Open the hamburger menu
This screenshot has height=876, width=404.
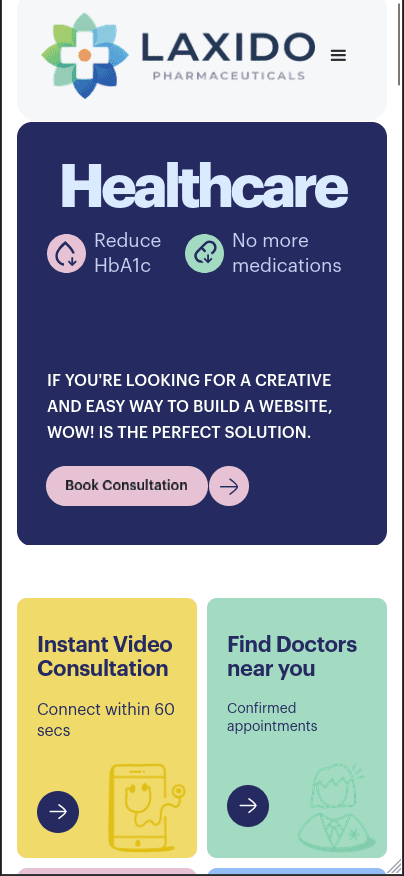(x=338, y=55)
